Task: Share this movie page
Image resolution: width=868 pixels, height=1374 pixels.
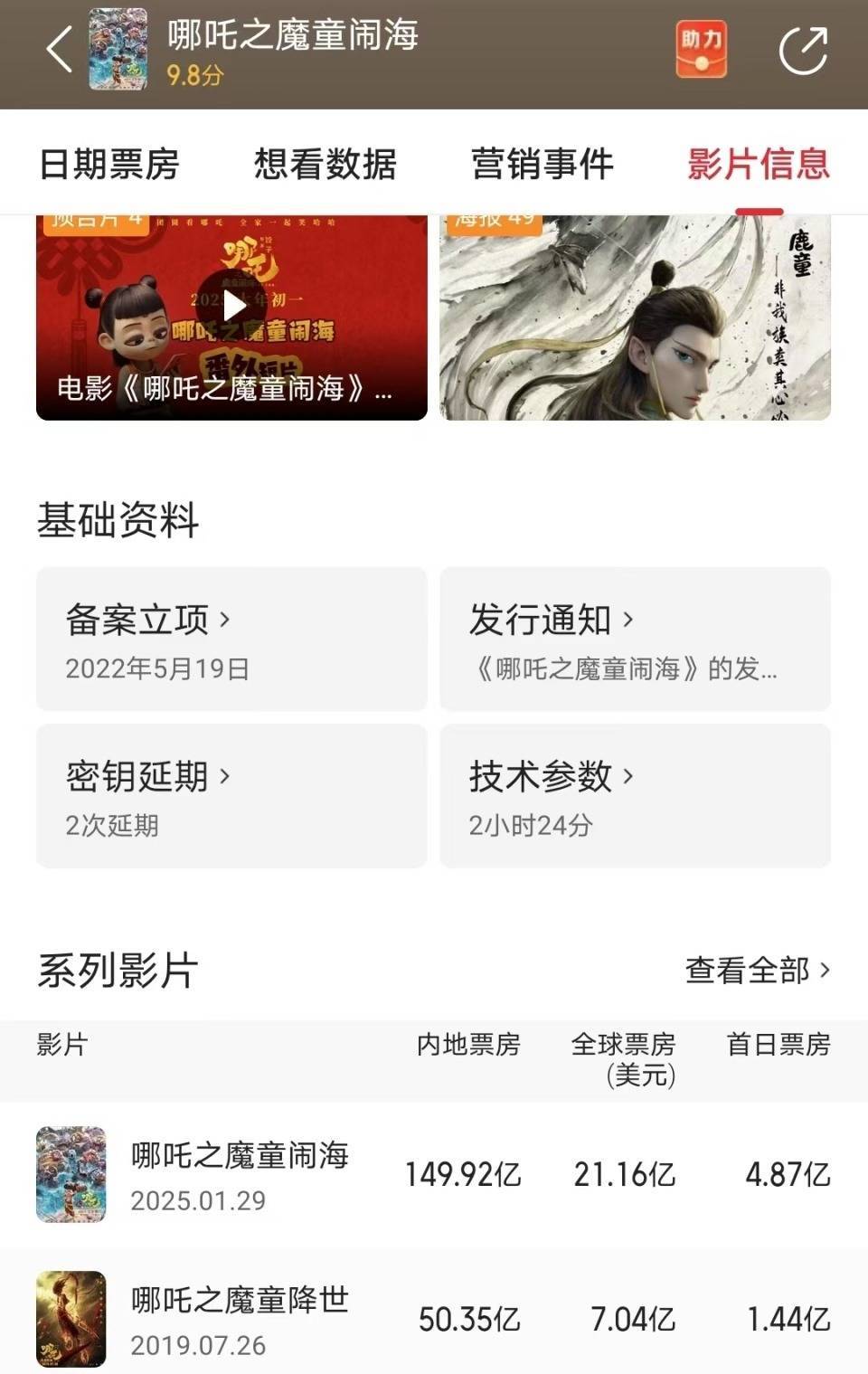Action: pyautogui.click(x=803, y=50)
